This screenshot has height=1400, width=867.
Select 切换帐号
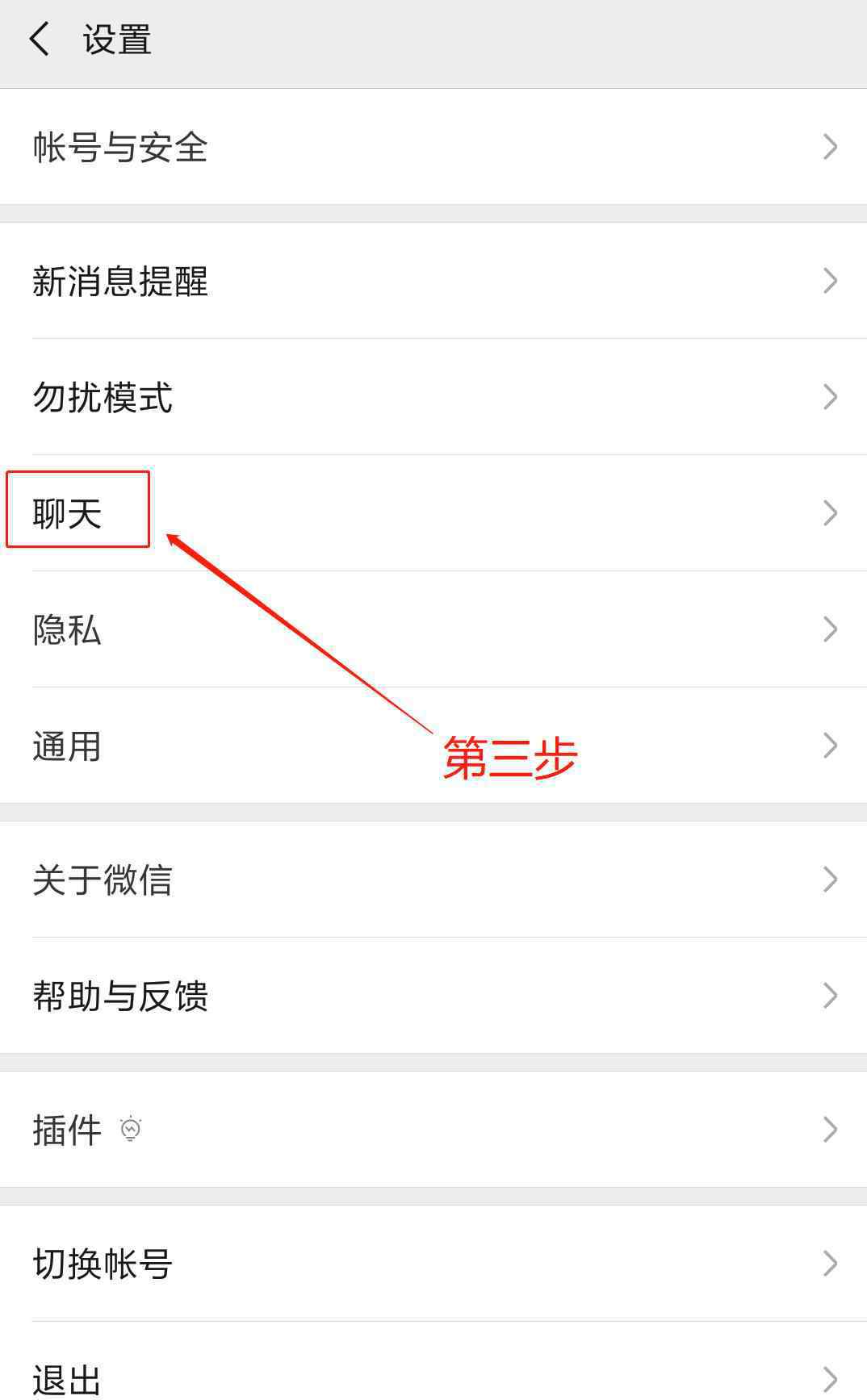(433, 1264)
